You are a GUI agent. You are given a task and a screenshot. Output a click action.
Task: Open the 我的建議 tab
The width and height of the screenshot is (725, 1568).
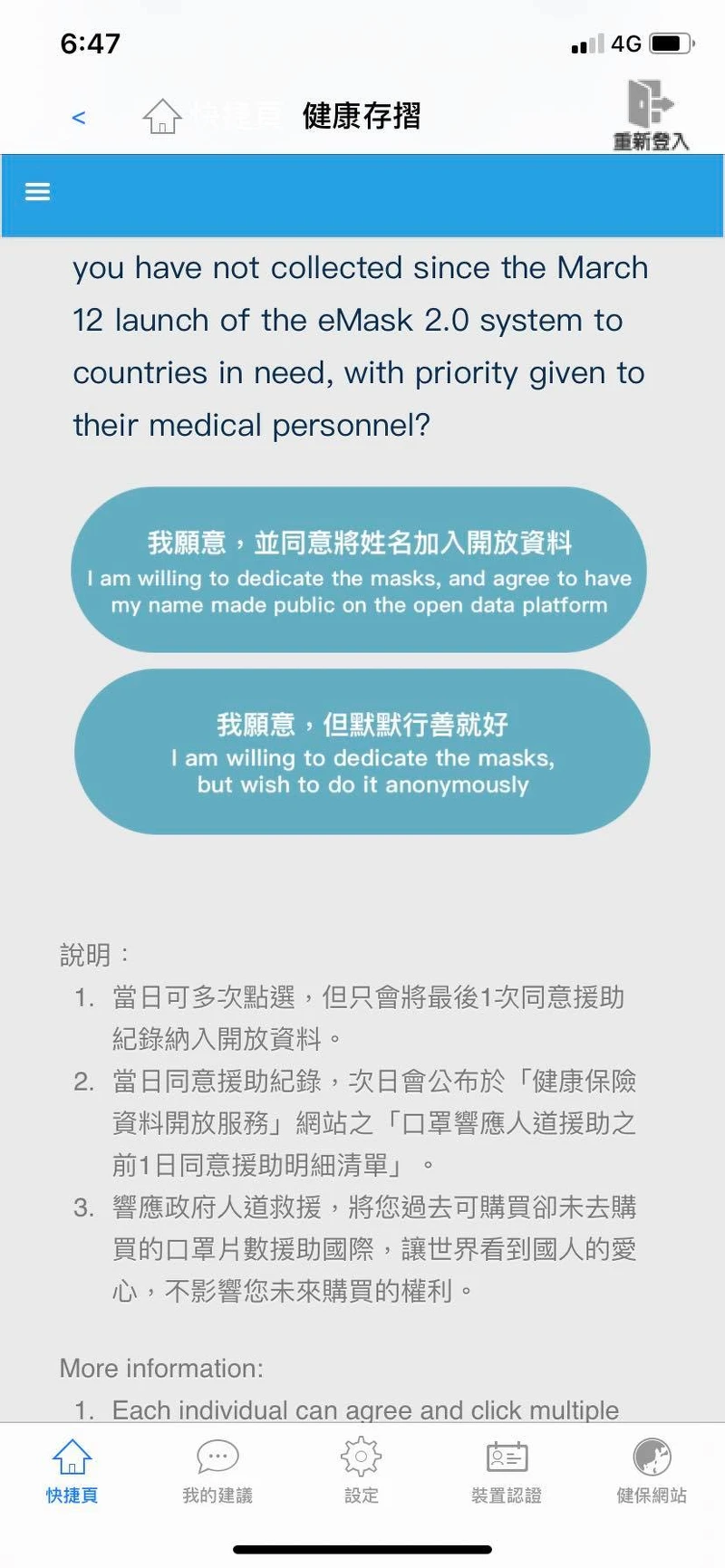[x=217, y=1470]
